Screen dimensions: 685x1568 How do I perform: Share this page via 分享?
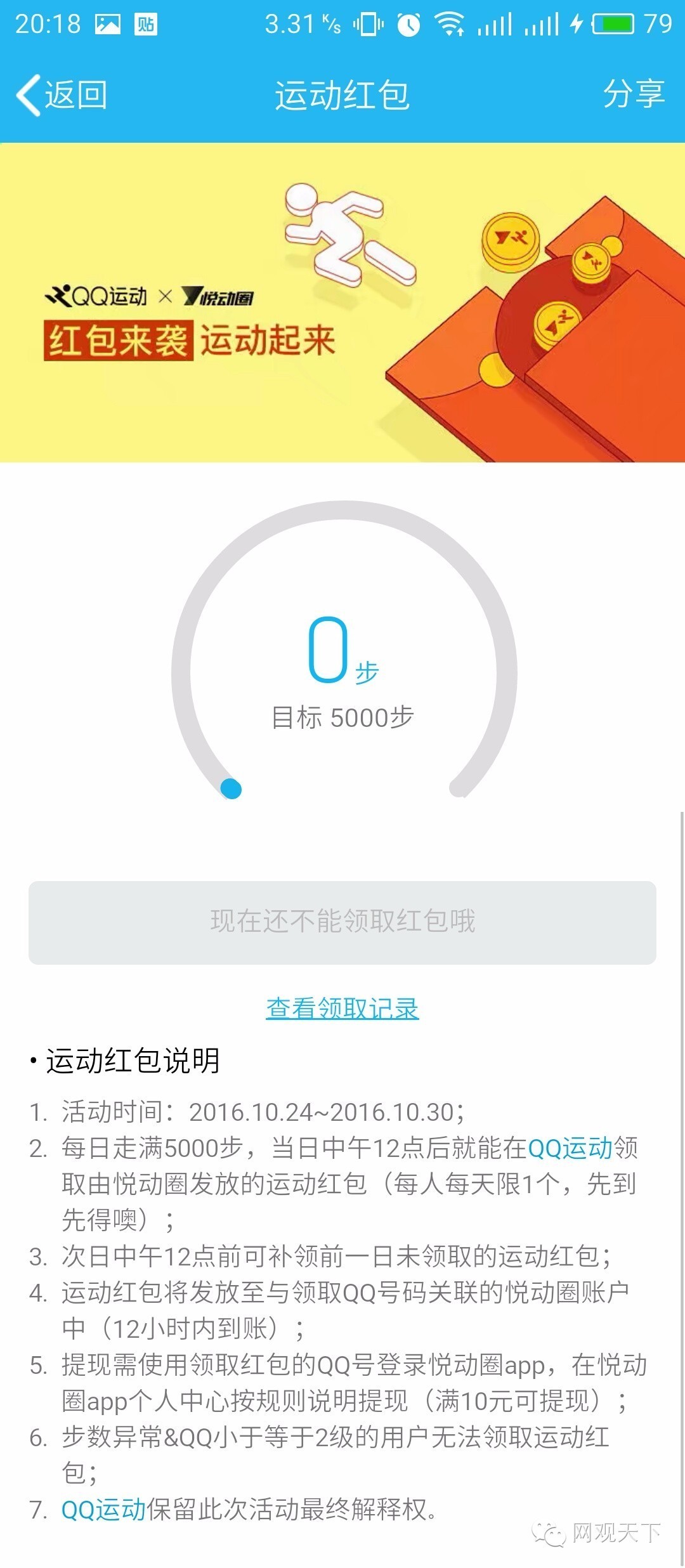click(x=633, y=95)
